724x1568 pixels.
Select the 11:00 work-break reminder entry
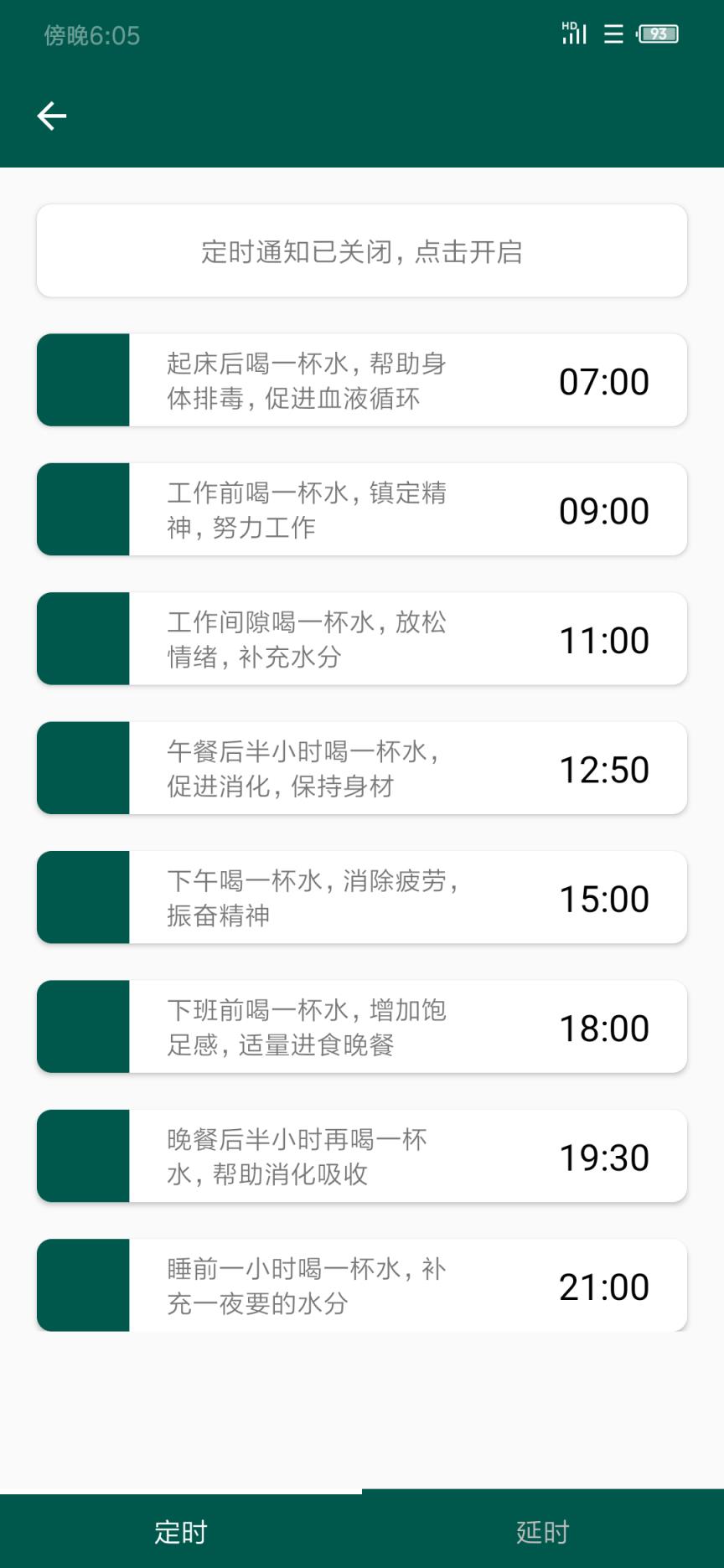tap(335, 638)
